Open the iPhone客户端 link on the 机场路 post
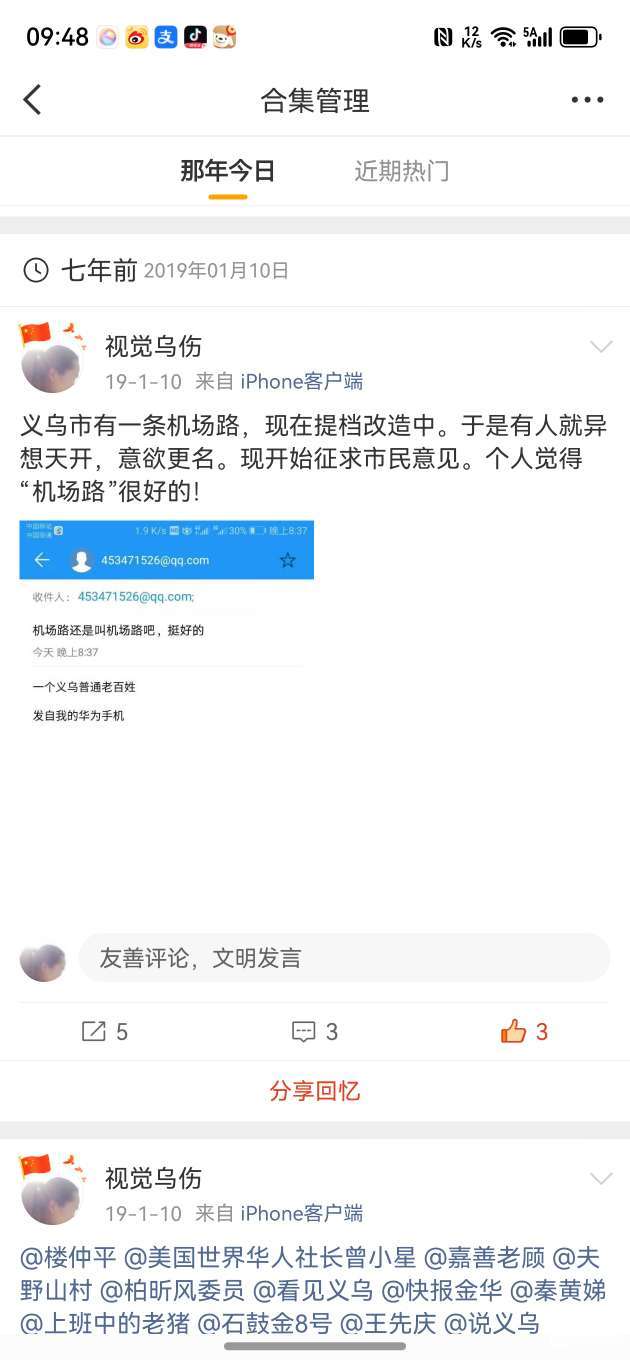This screenshot has height=1360, width=630. point(301,381)
